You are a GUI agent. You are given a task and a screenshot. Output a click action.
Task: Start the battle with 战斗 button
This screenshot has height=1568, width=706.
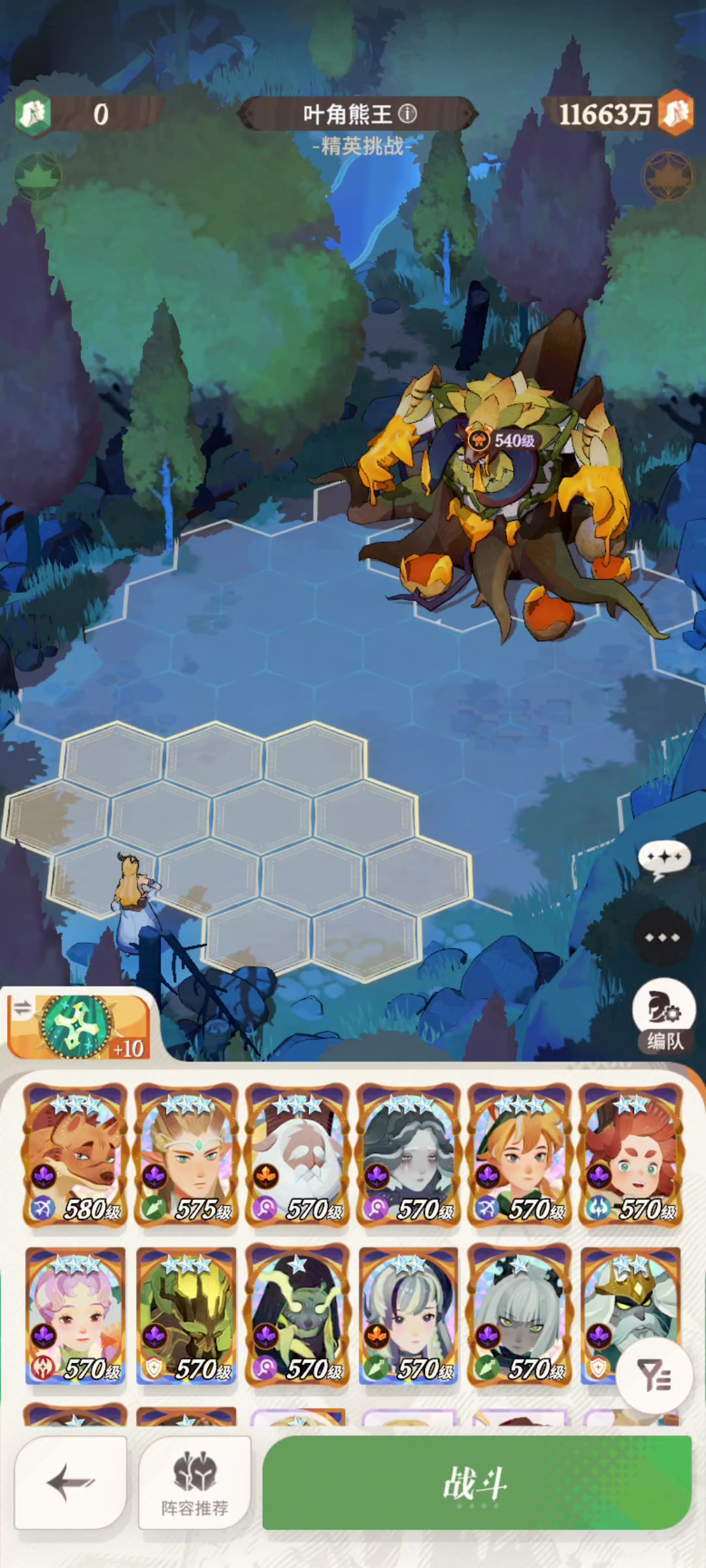477,1482
